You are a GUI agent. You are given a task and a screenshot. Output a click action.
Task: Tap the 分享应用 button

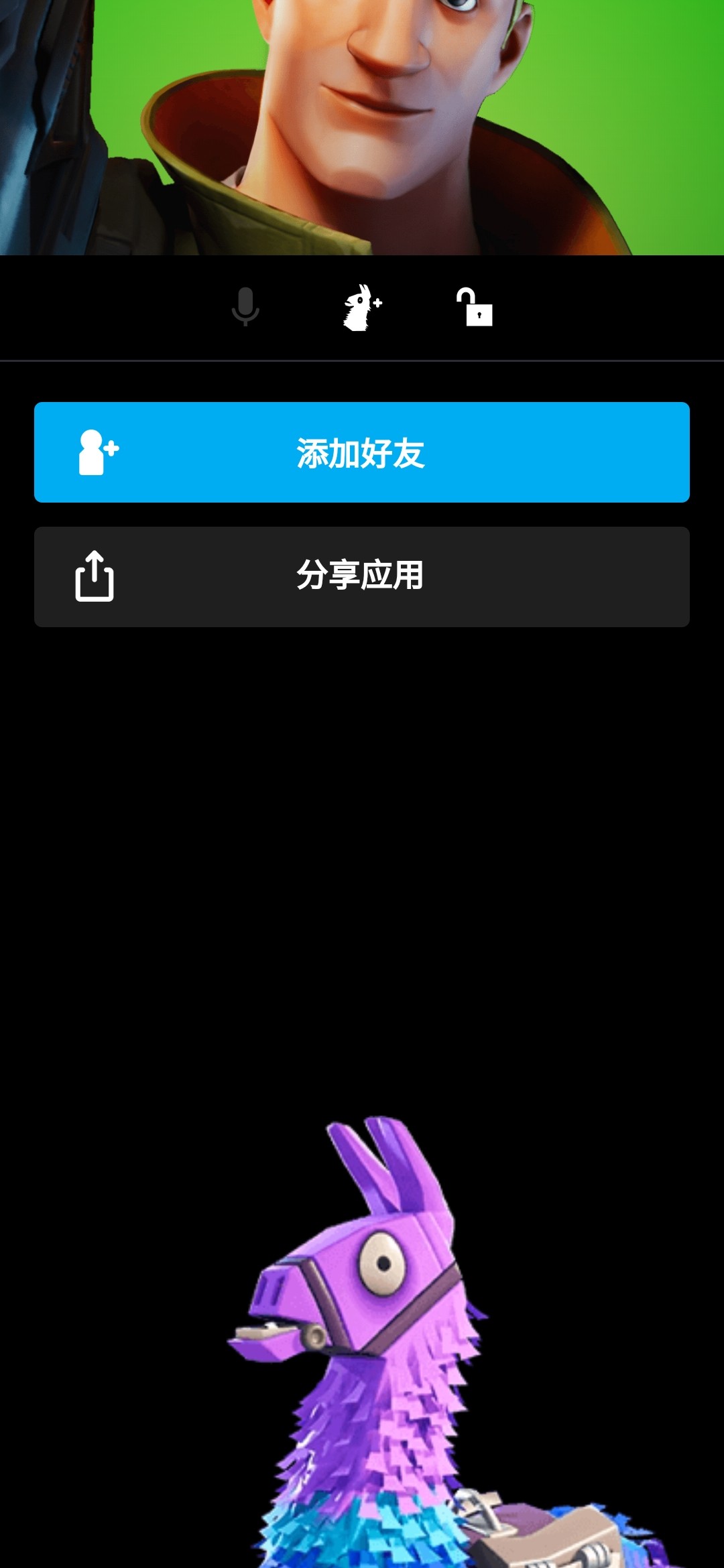[x=362, y=577]
